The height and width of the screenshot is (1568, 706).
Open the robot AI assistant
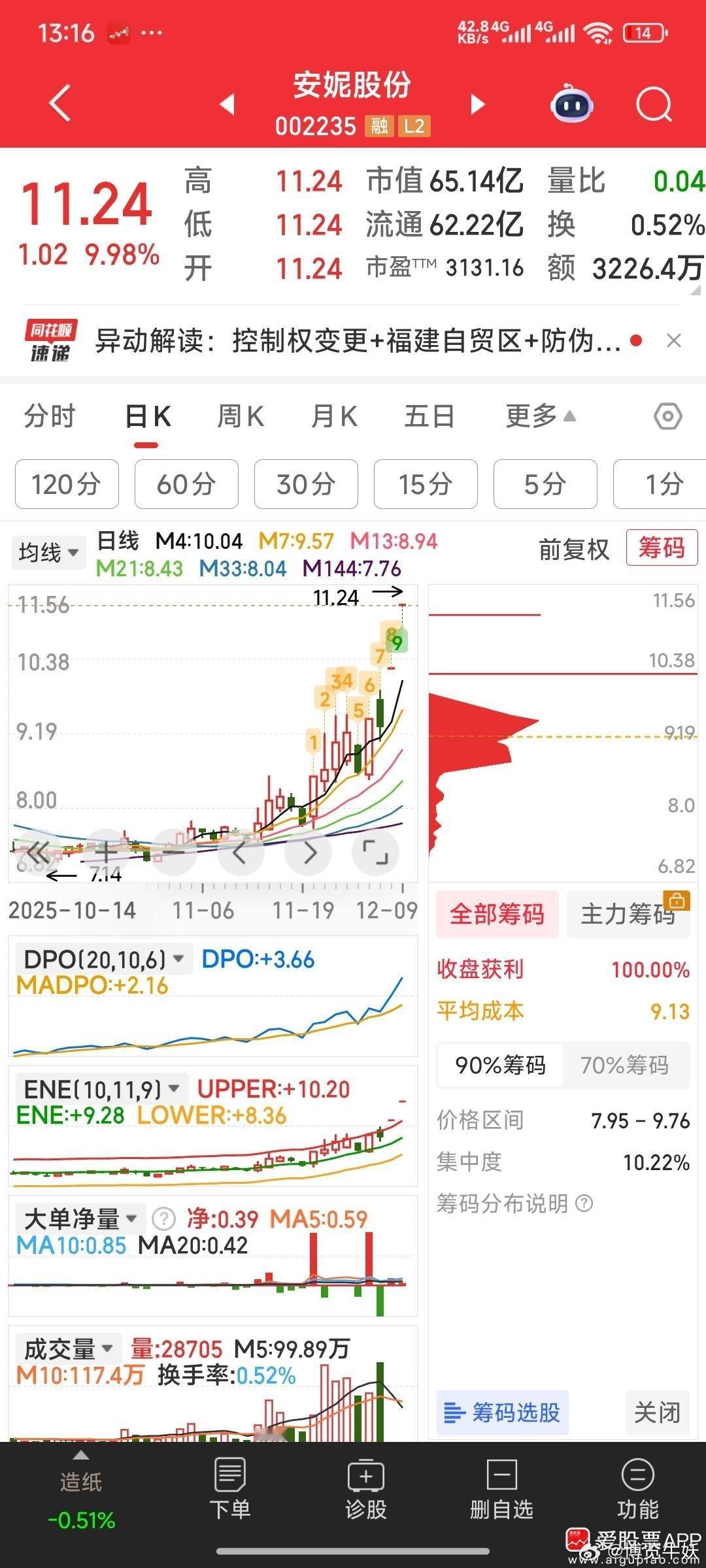[572, 105]
